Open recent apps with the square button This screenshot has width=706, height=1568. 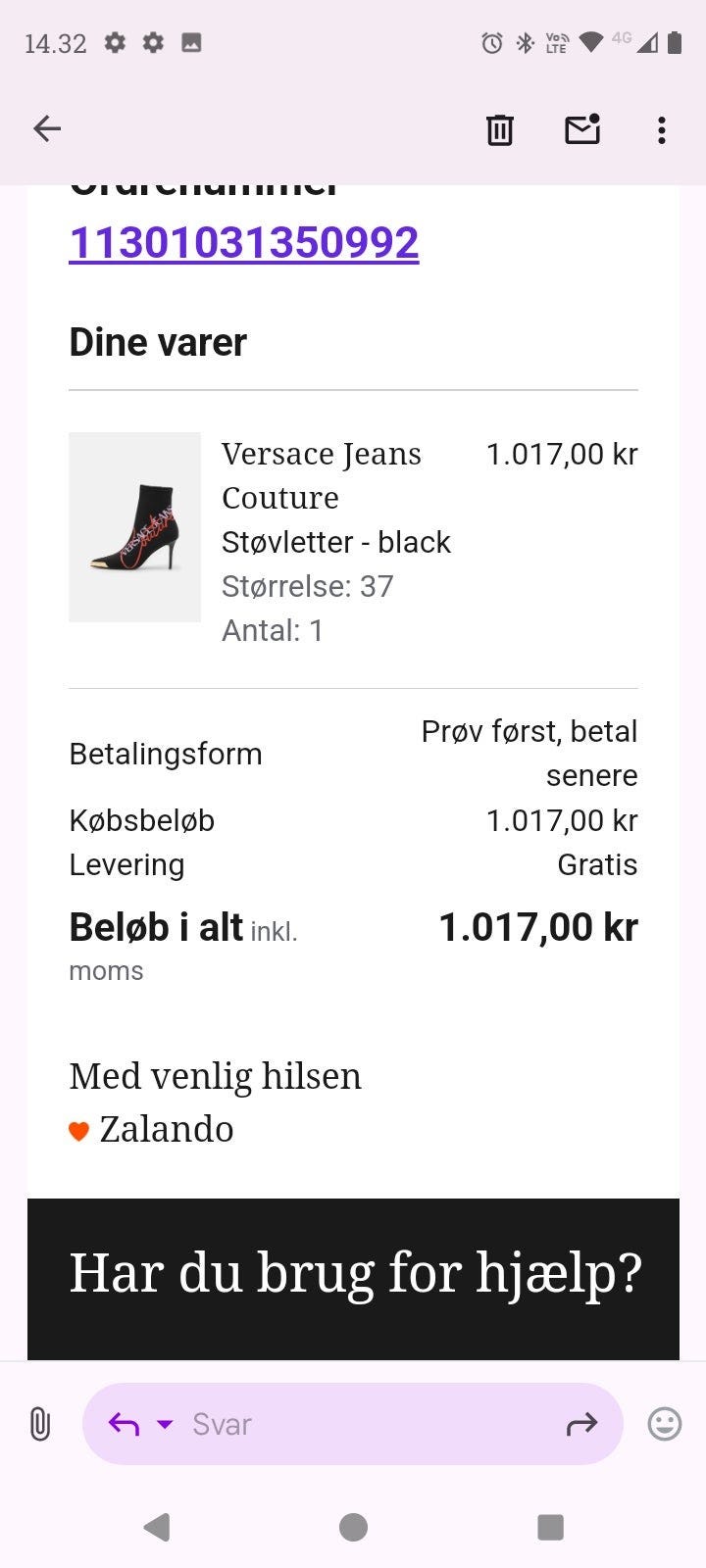pos(550,1527)
